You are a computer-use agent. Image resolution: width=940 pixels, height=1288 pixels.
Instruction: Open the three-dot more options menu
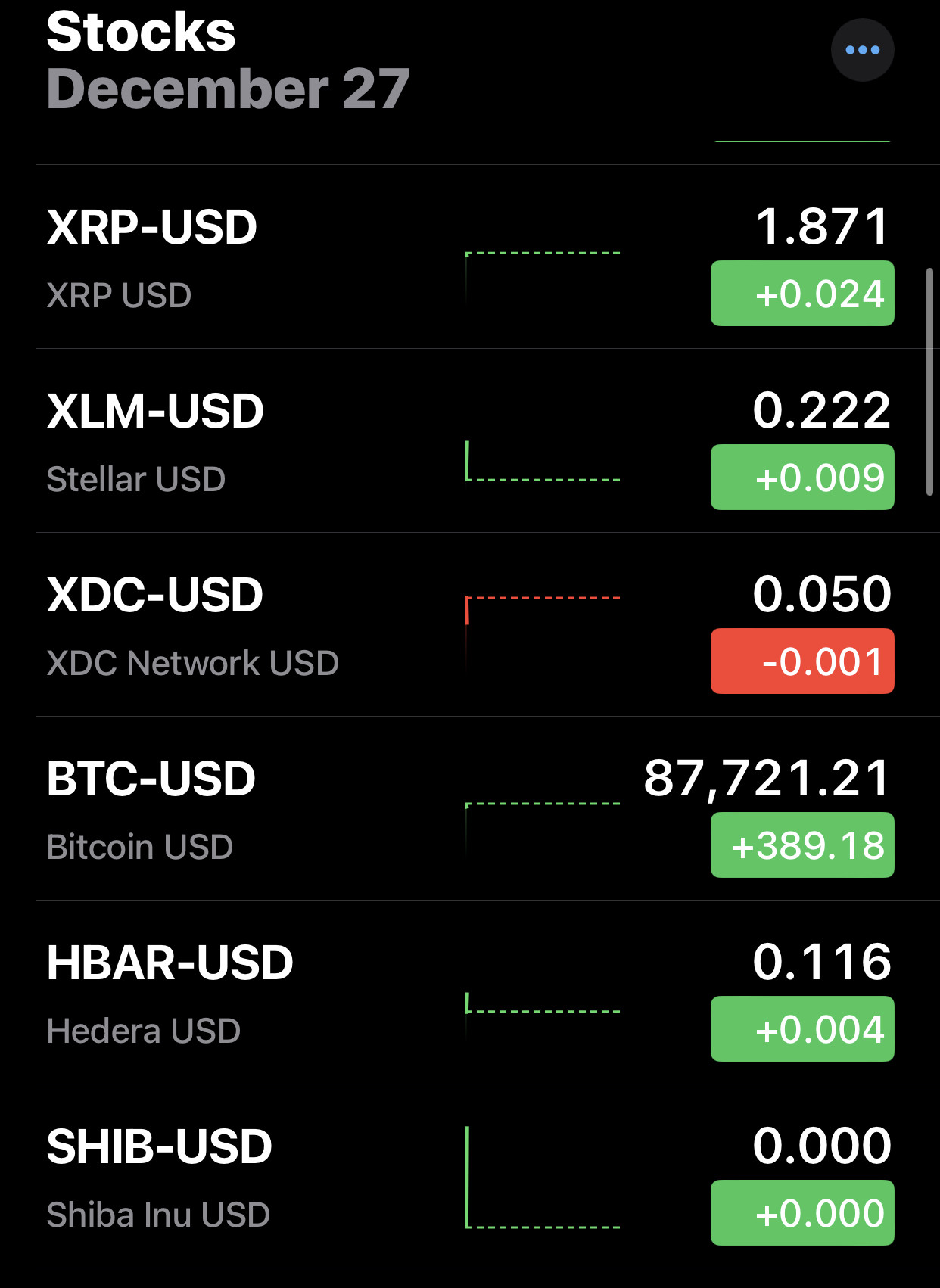coord(862,50)
